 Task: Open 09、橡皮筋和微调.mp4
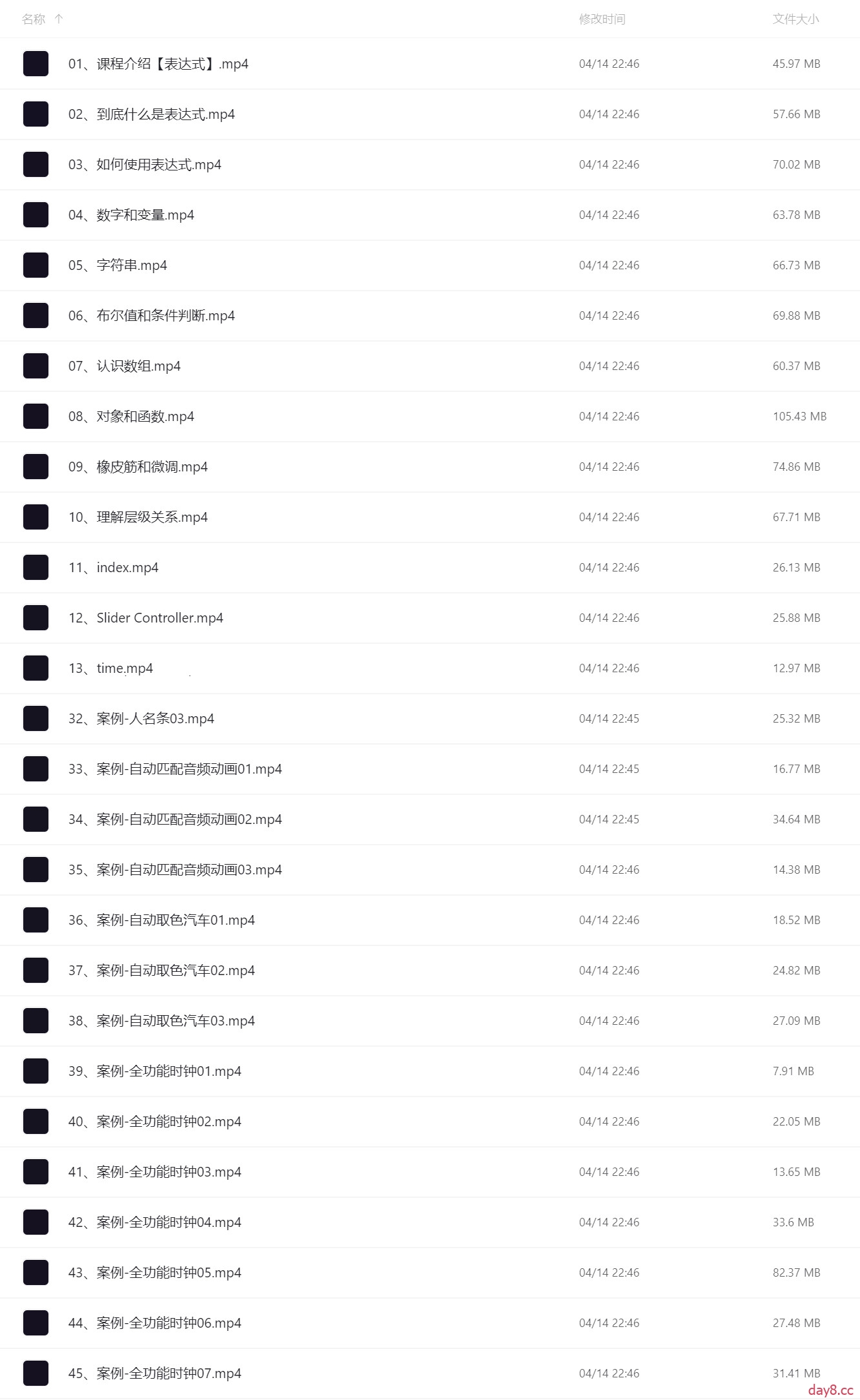pyautogui.click(x=138, y=467)
